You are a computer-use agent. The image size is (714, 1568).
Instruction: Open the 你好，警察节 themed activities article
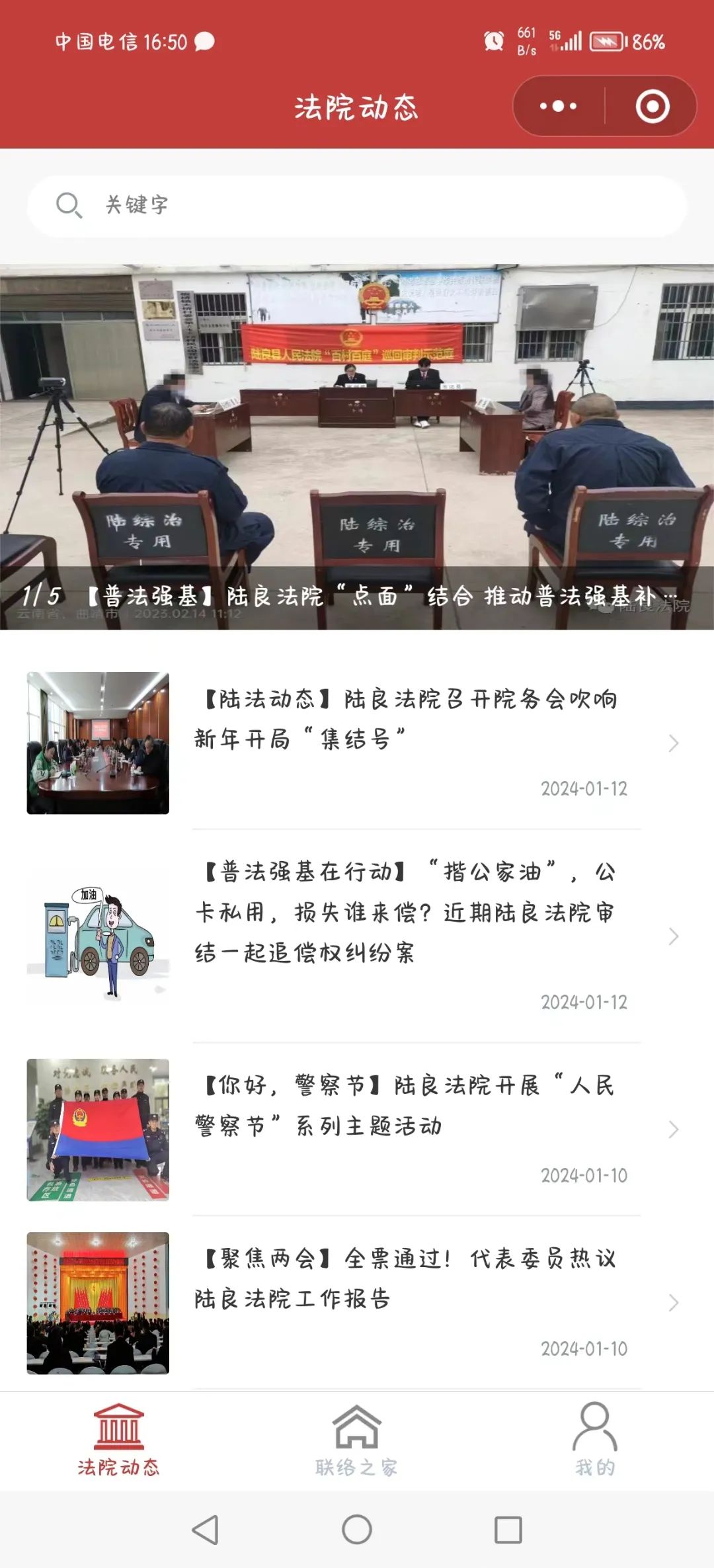pyautogui.click(x=407, y=1105)
